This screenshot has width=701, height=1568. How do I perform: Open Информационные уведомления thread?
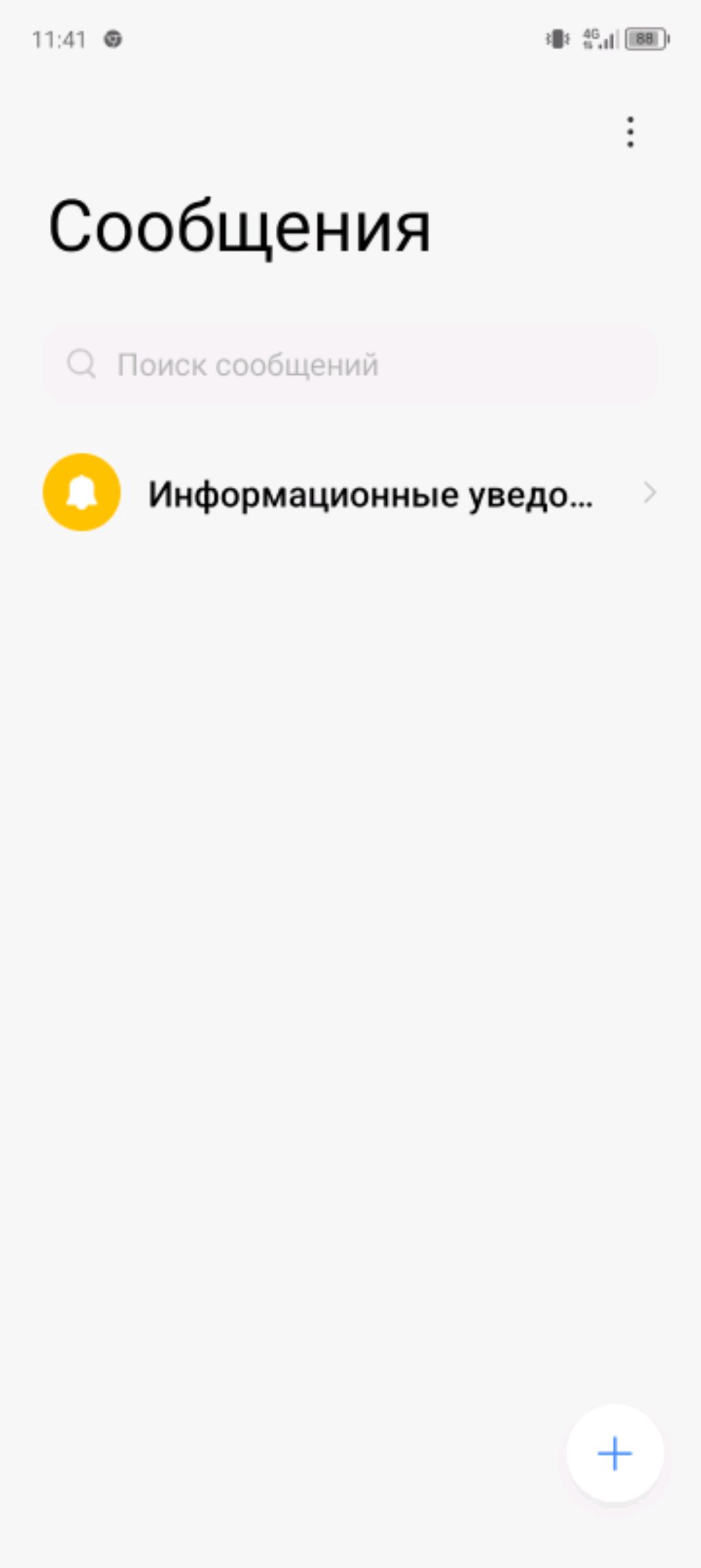coord(370,493)
